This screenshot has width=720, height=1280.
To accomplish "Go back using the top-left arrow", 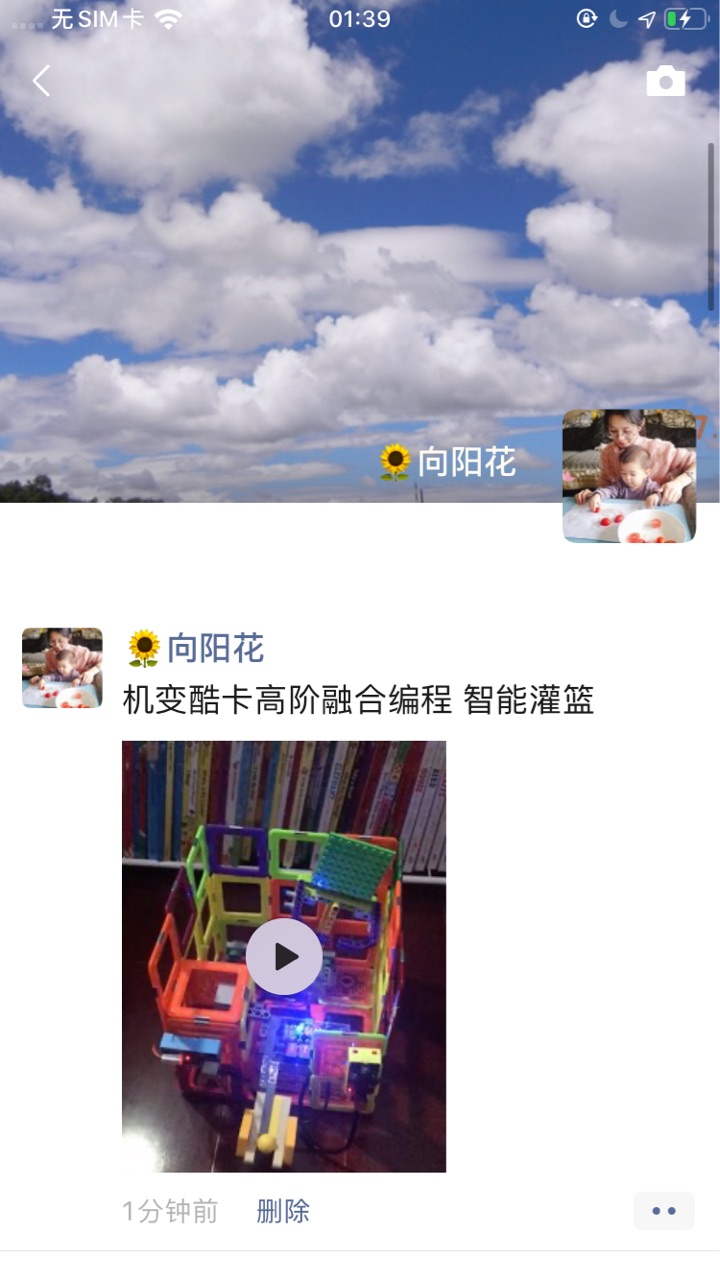I will tap(41, 81).
